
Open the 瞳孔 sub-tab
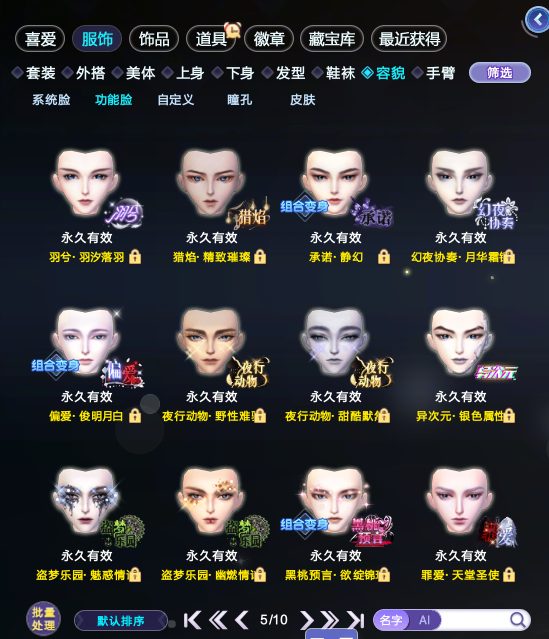pyautogui.click(x=240, y=100)
